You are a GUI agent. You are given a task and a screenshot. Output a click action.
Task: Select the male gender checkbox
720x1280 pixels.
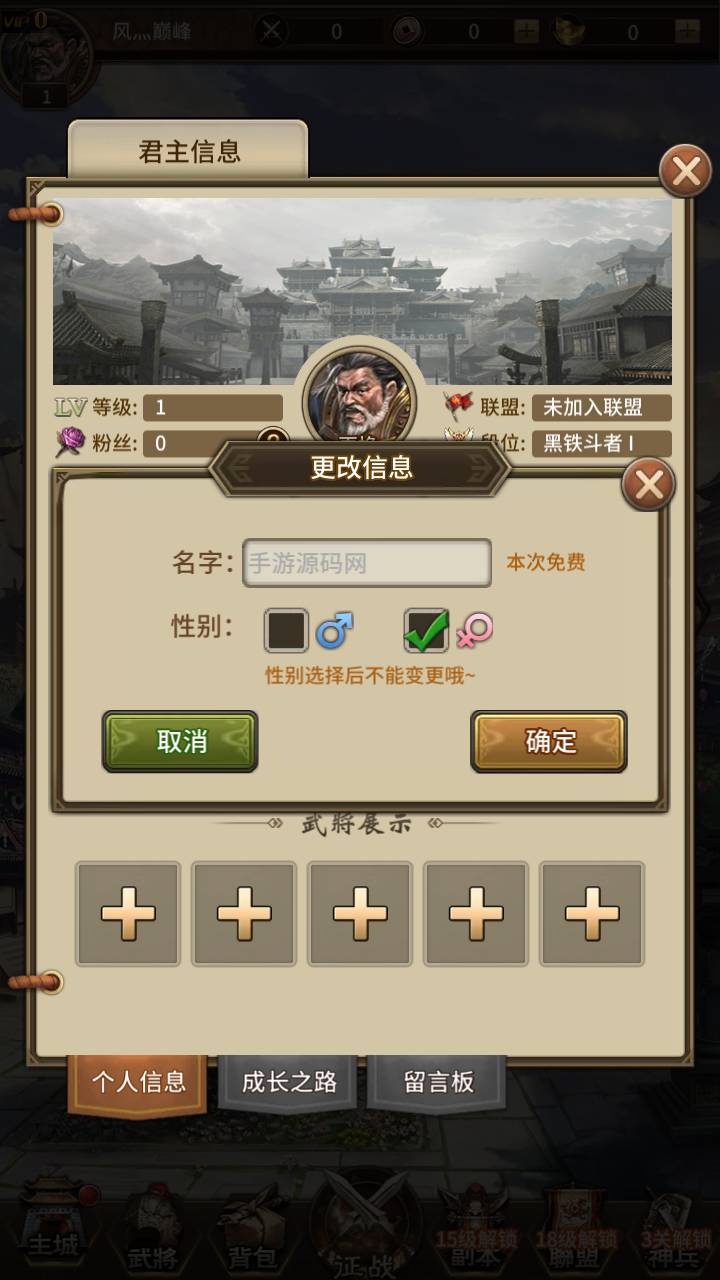286,631
